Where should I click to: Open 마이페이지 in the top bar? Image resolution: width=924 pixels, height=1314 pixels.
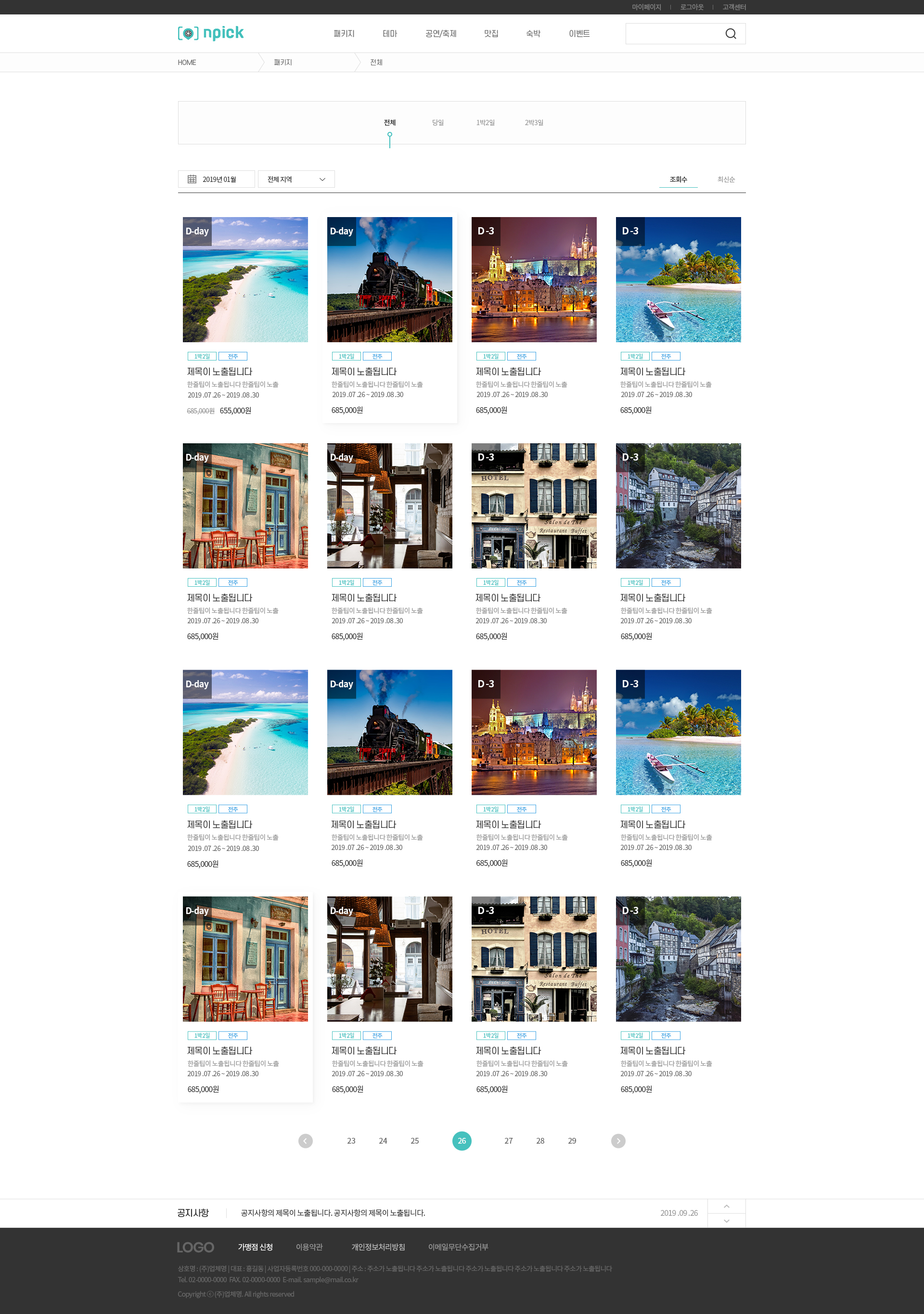[646, 7]
